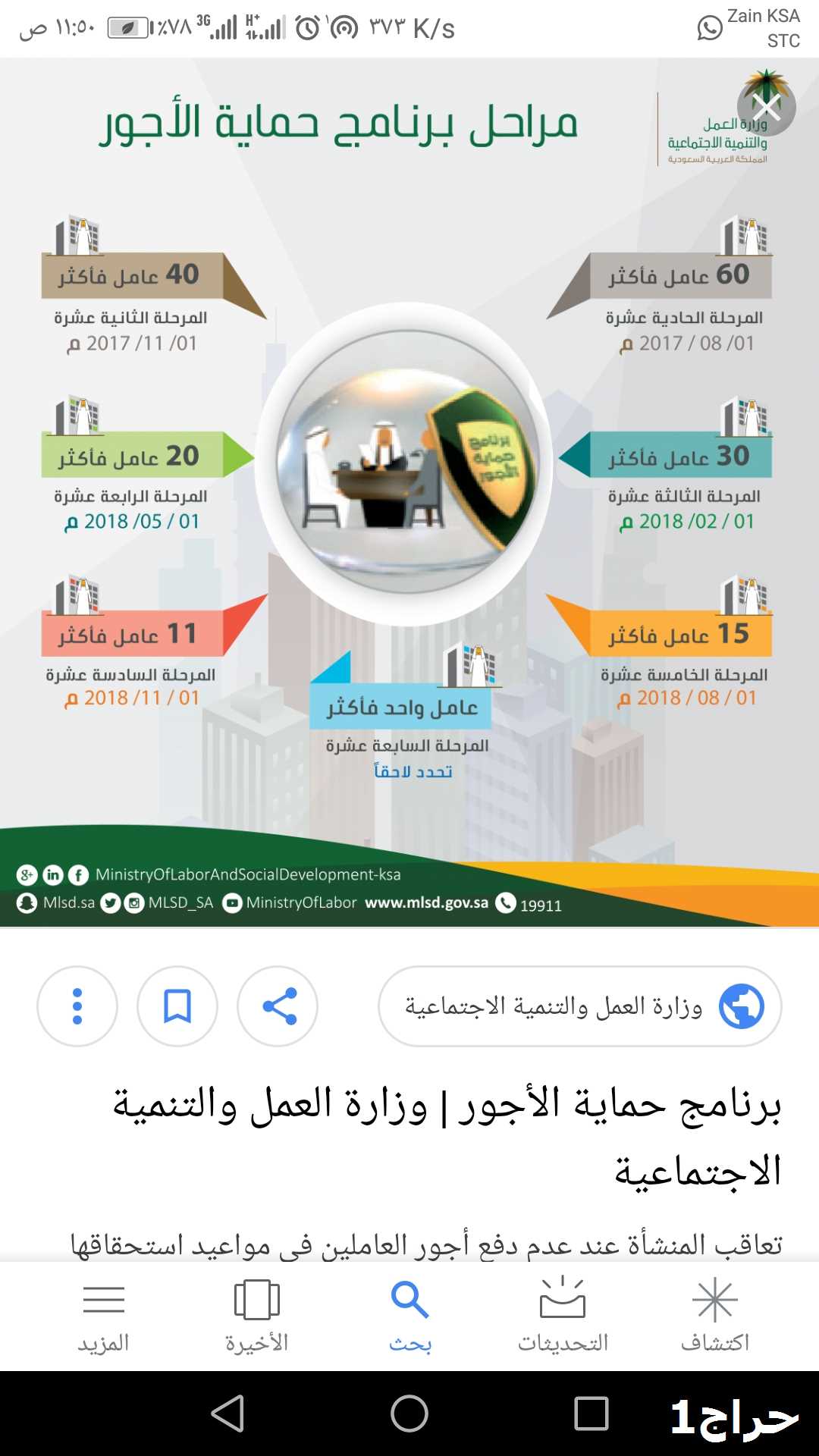The width and height of the screenshot is (819, 1456).
Task: Return to the home screen
Action: click(x=409, y=1414)
